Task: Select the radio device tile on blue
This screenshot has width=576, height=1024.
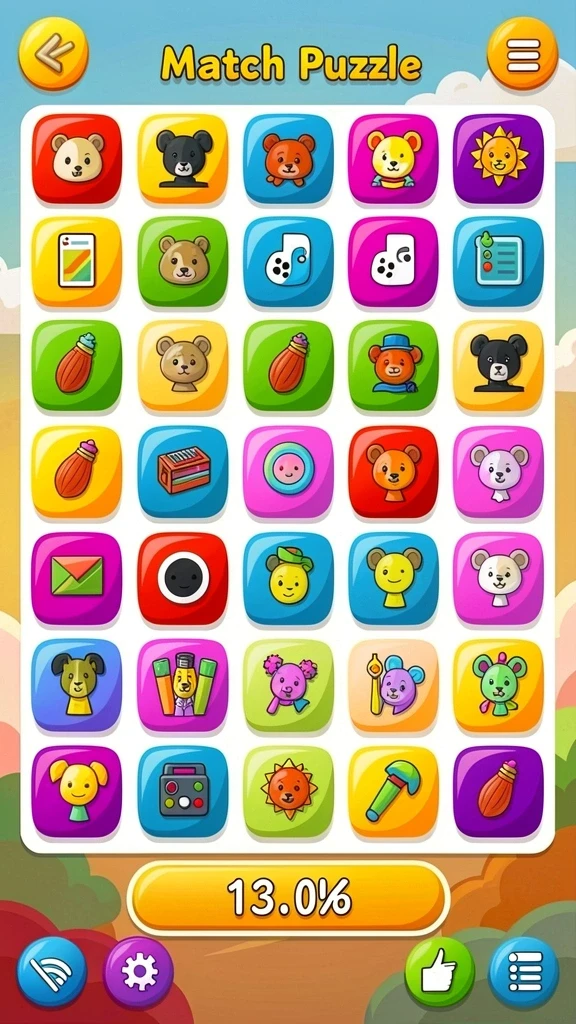Action: (183, 792)
